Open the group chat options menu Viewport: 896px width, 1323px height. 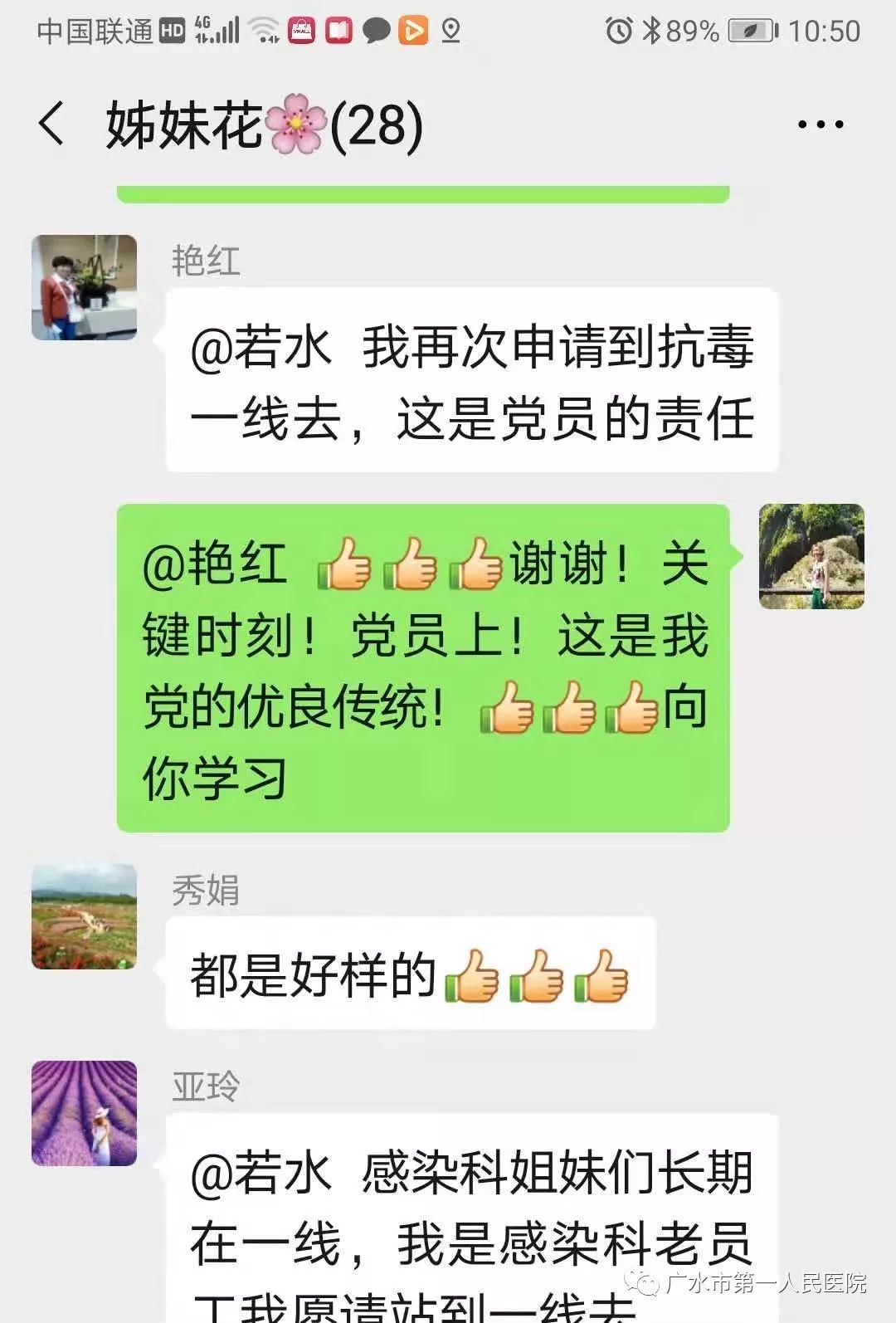click(x=820, y=124)
